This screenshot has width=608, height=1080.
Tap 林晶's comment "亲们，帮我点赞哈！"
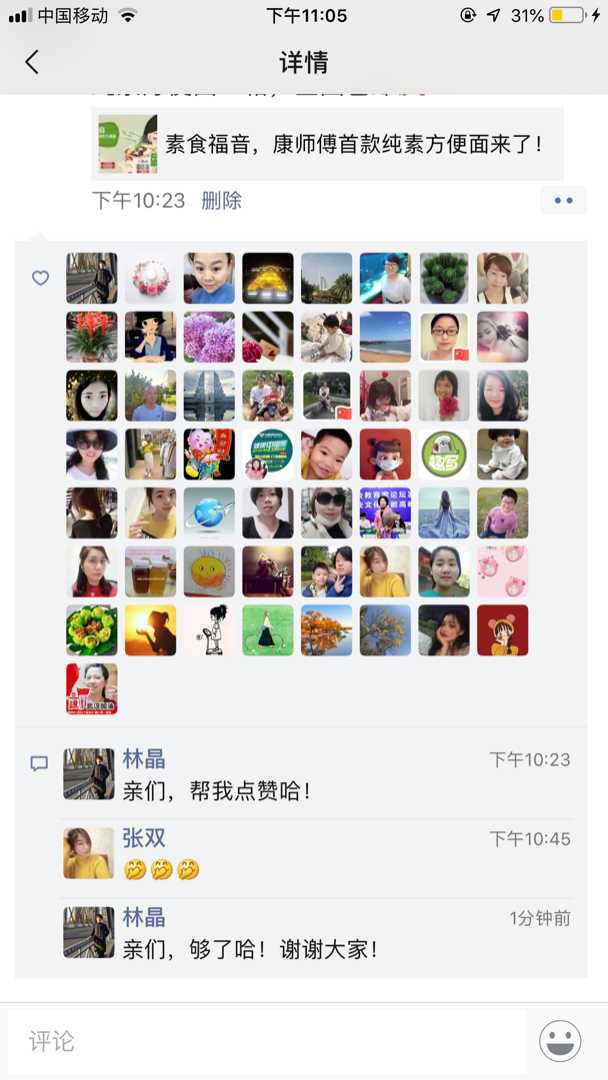pos(216,791)
